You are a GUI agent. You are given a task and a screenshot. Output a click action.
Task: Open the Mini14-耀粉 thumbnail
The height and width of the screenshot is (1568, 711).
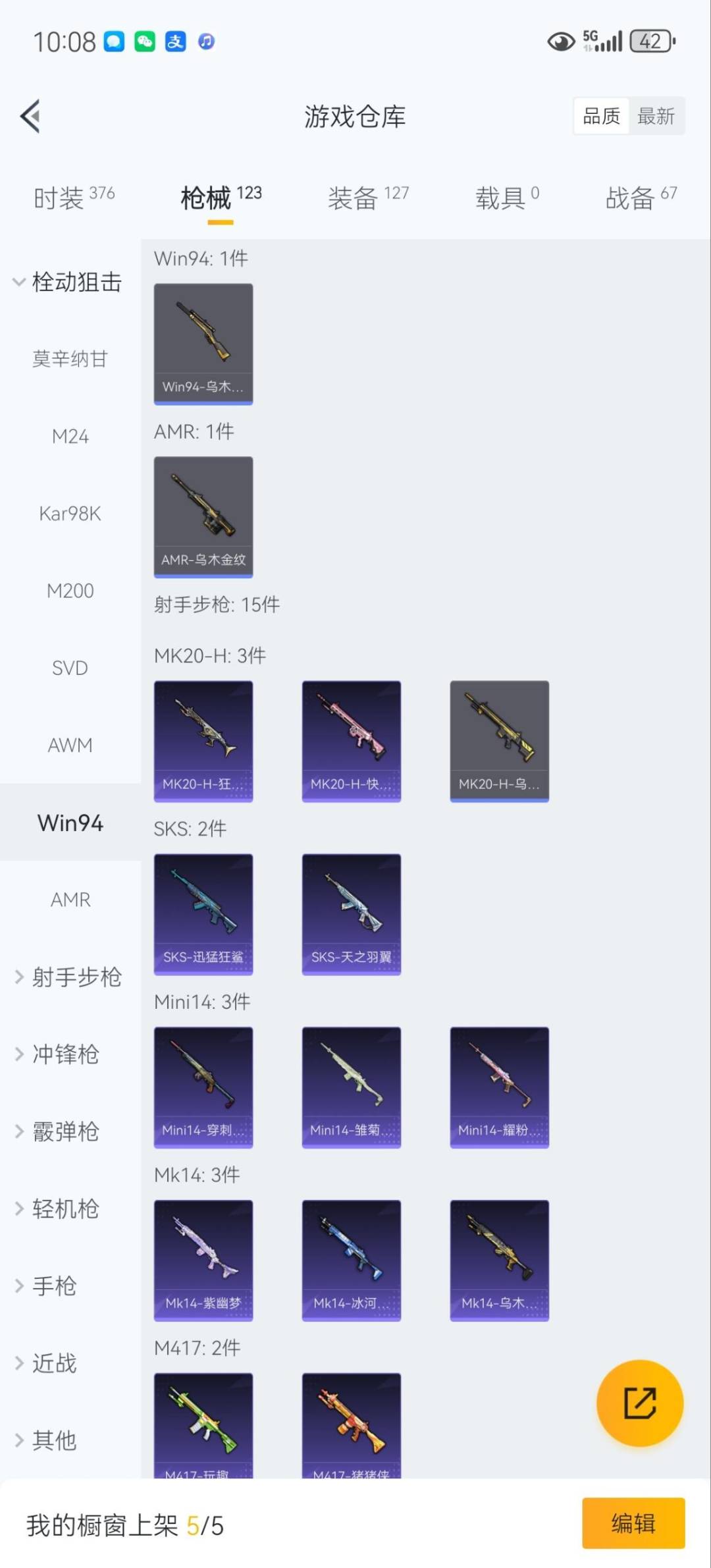coord(499,1087)
